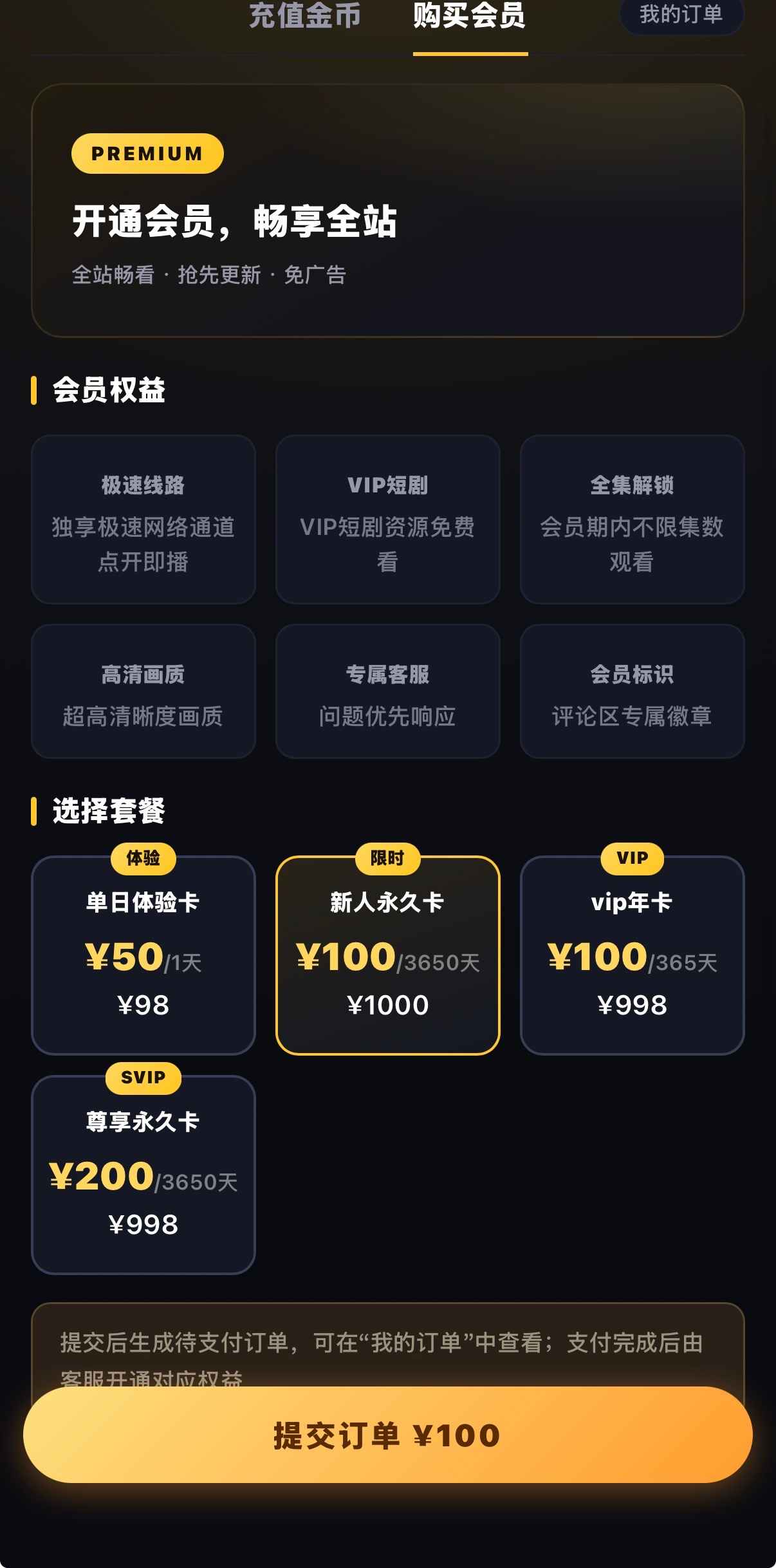Pick the vip年卡 365-day plan
This screenshot has height=1568, width=776.
pos(633,955)
